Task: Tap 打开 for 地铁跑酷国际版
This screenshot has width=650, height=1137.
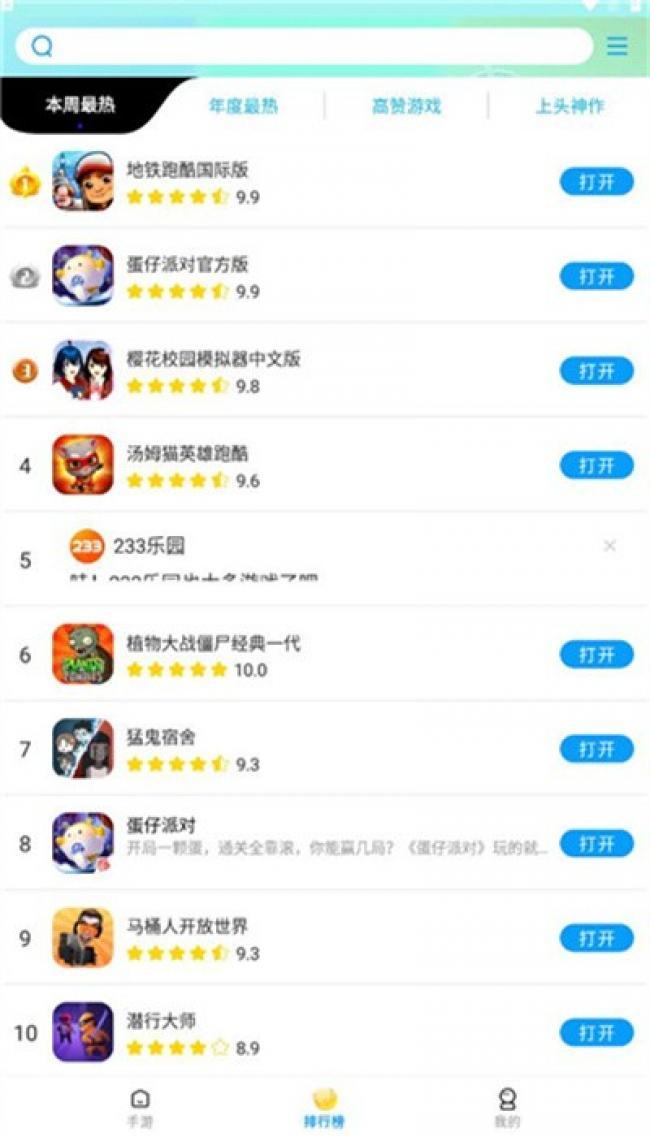Action: tap(596, 182)
